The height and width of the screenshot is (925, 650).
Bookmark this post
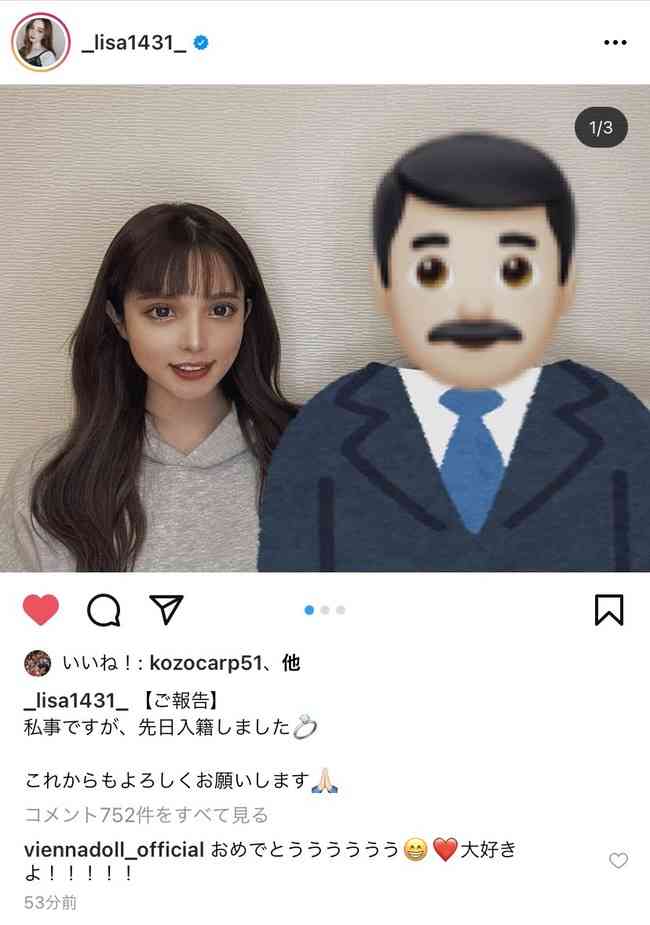609,609
